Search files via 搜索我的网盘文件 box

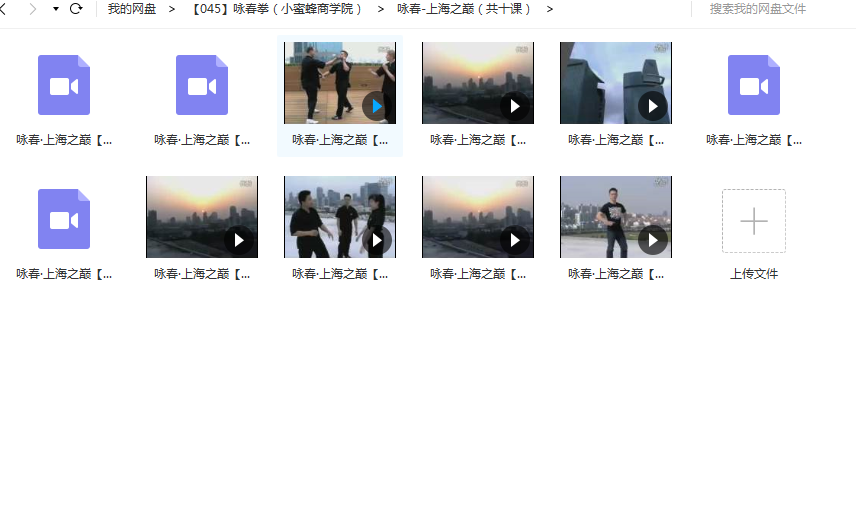click(770, 9)
